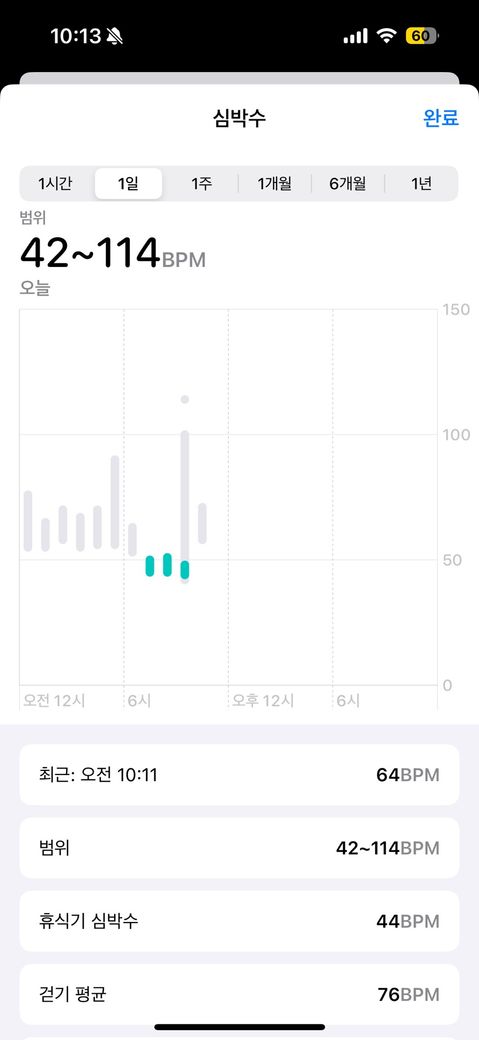
Task: Switch to the 1주 view
Action: coord(202,184)
